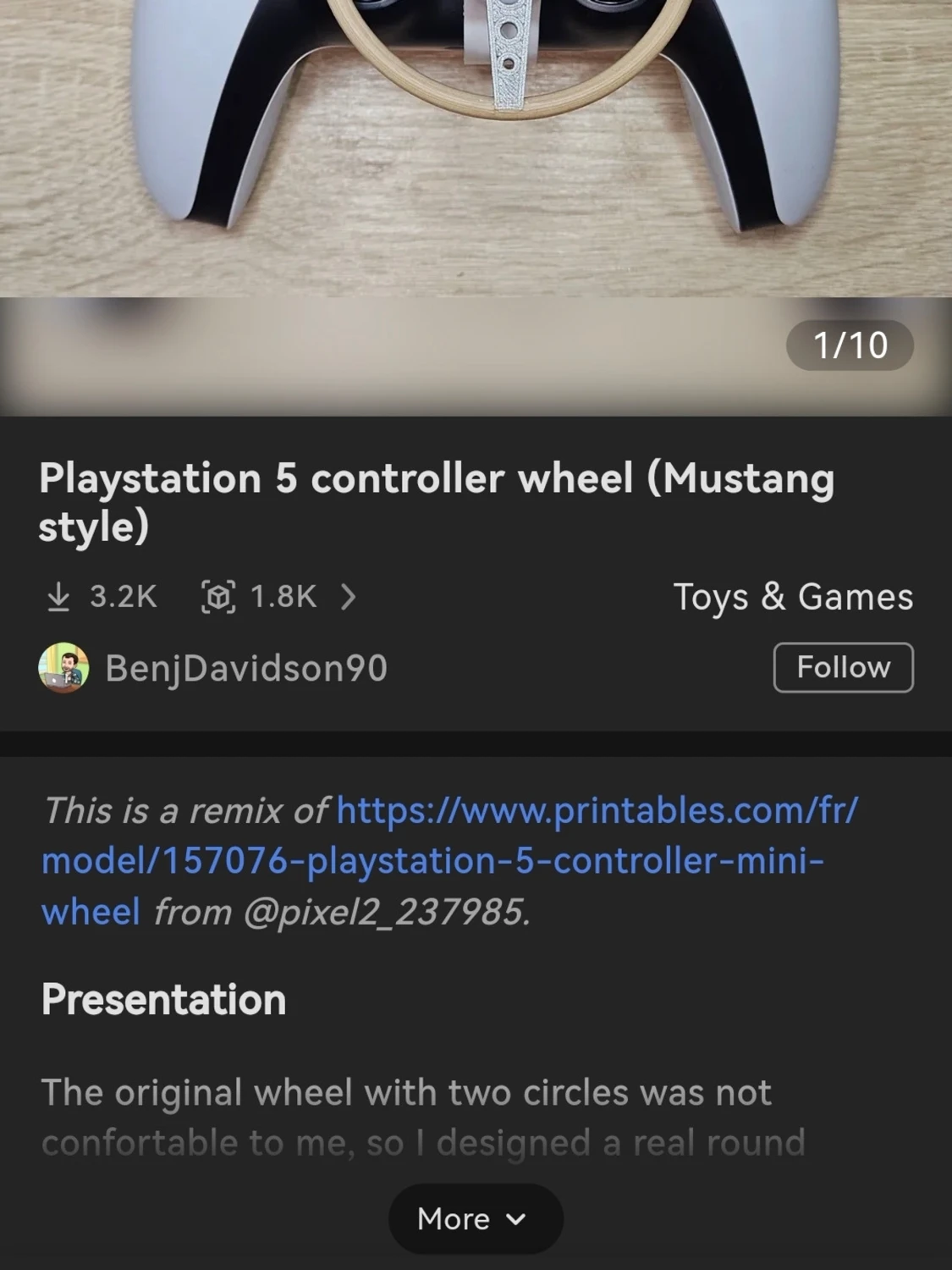
Task: Expand the stats row using the right chevron
Action: click(x=349, y=597)
